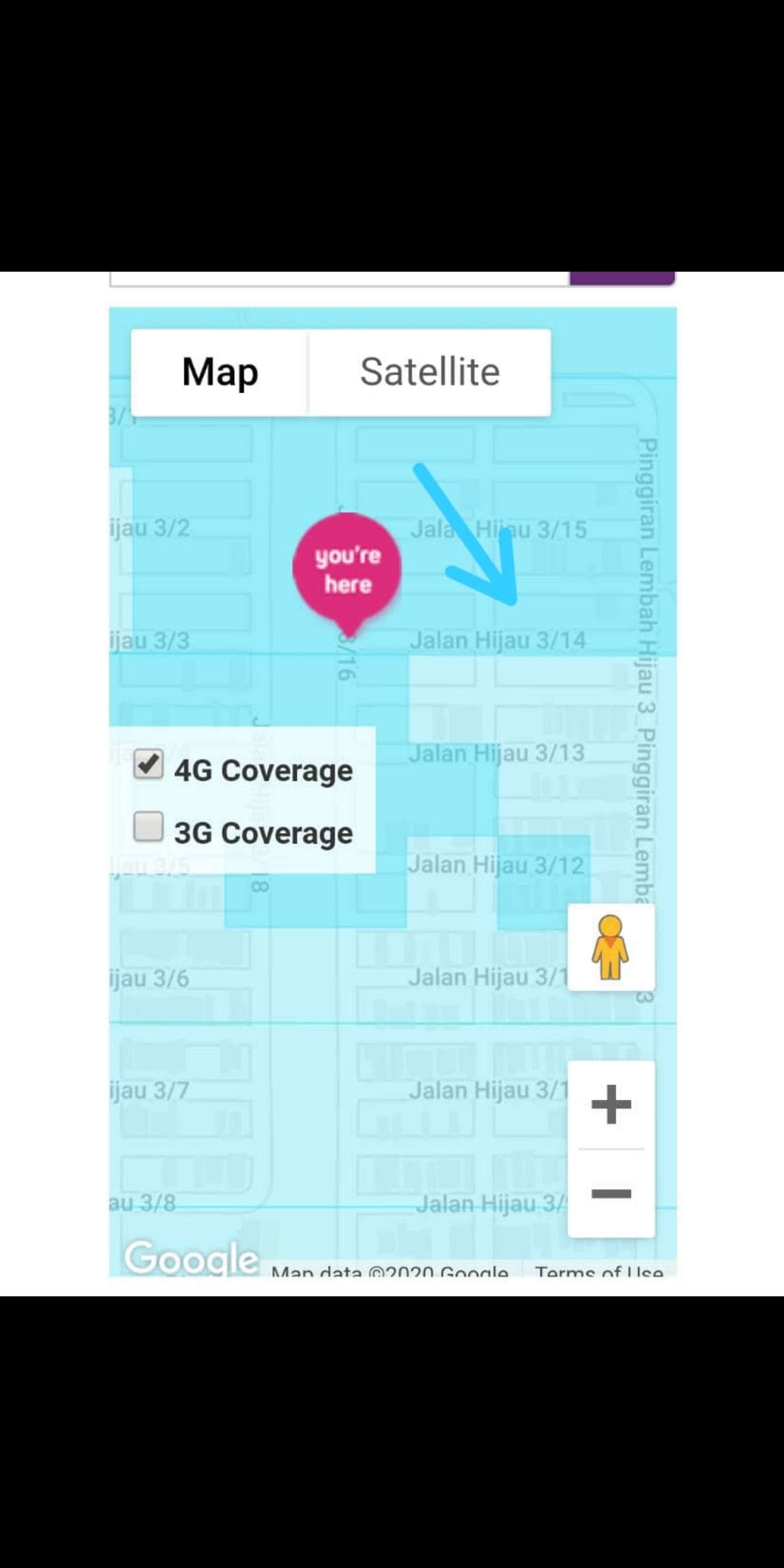This screenshot has width=784, height=1568.
Task: Uncheck the 4G Coverage checkbox
Action: pyautogui.click(x=148, y=763)
